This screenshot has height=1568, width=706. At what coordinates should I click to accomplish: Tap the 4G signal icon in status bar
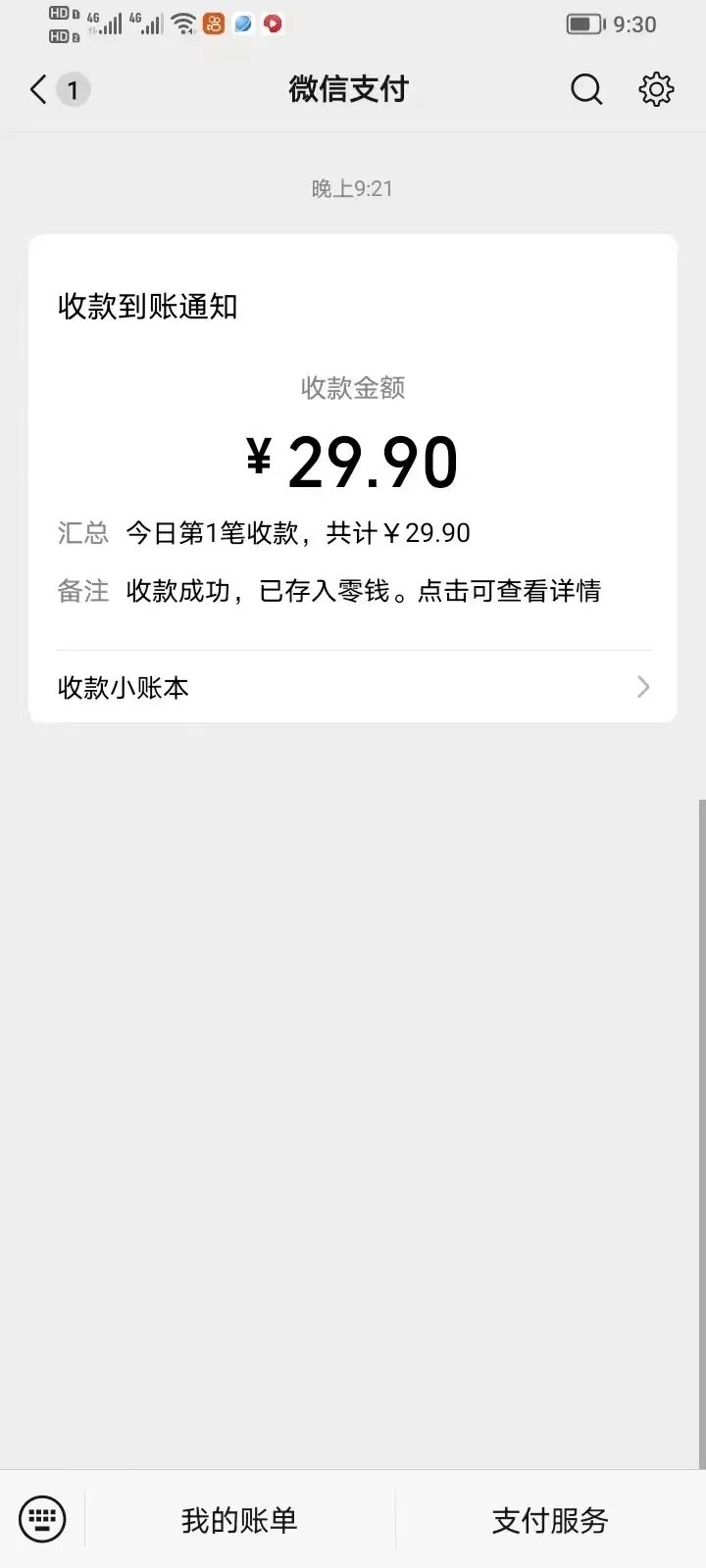tap(103, 24)
